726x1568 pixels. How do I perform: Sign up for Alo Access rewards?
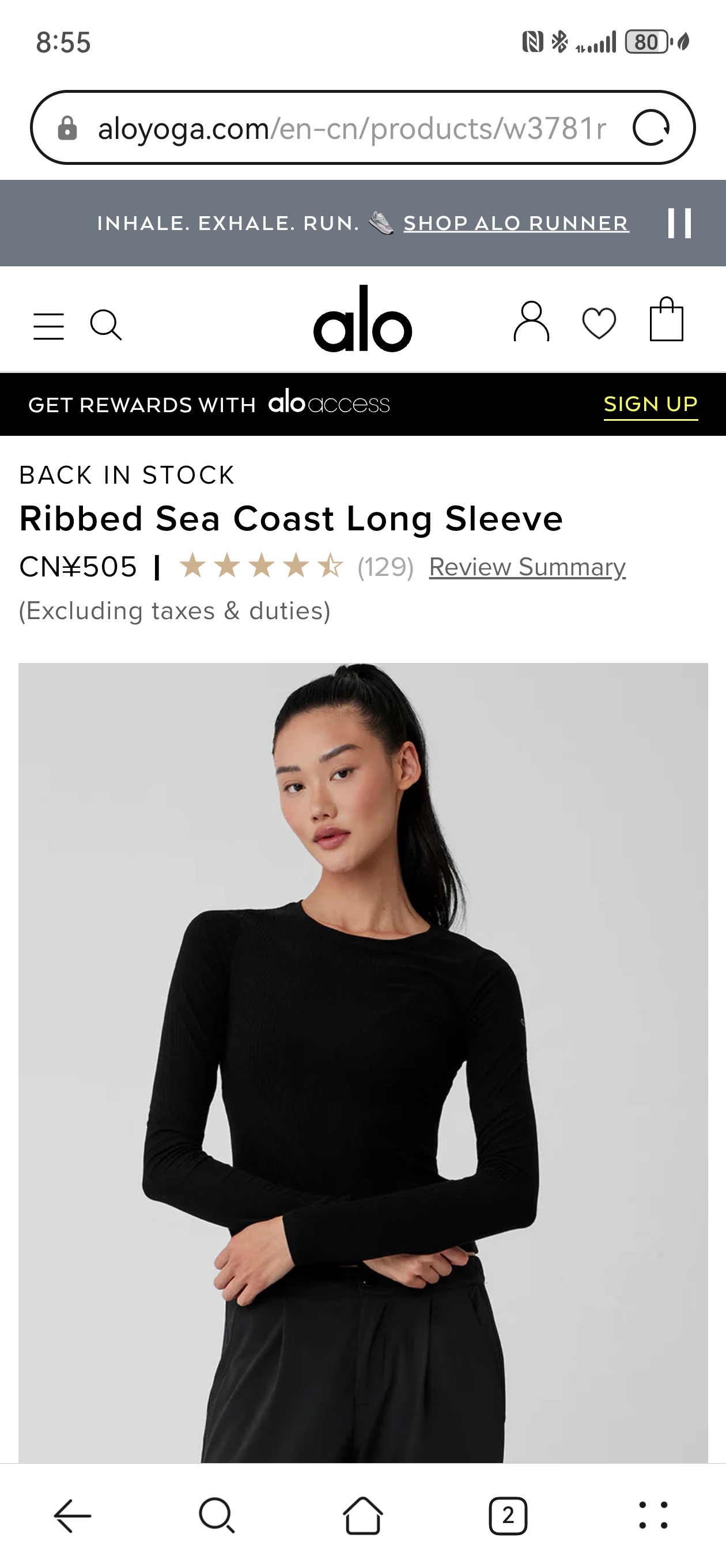pos(650,404)
